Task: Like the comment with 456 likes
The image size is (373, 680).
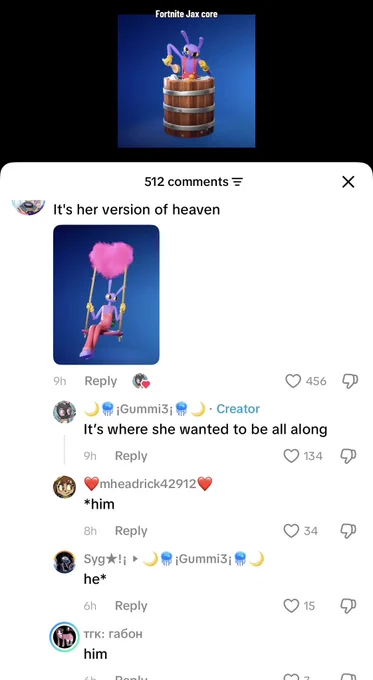Action: 293,381
